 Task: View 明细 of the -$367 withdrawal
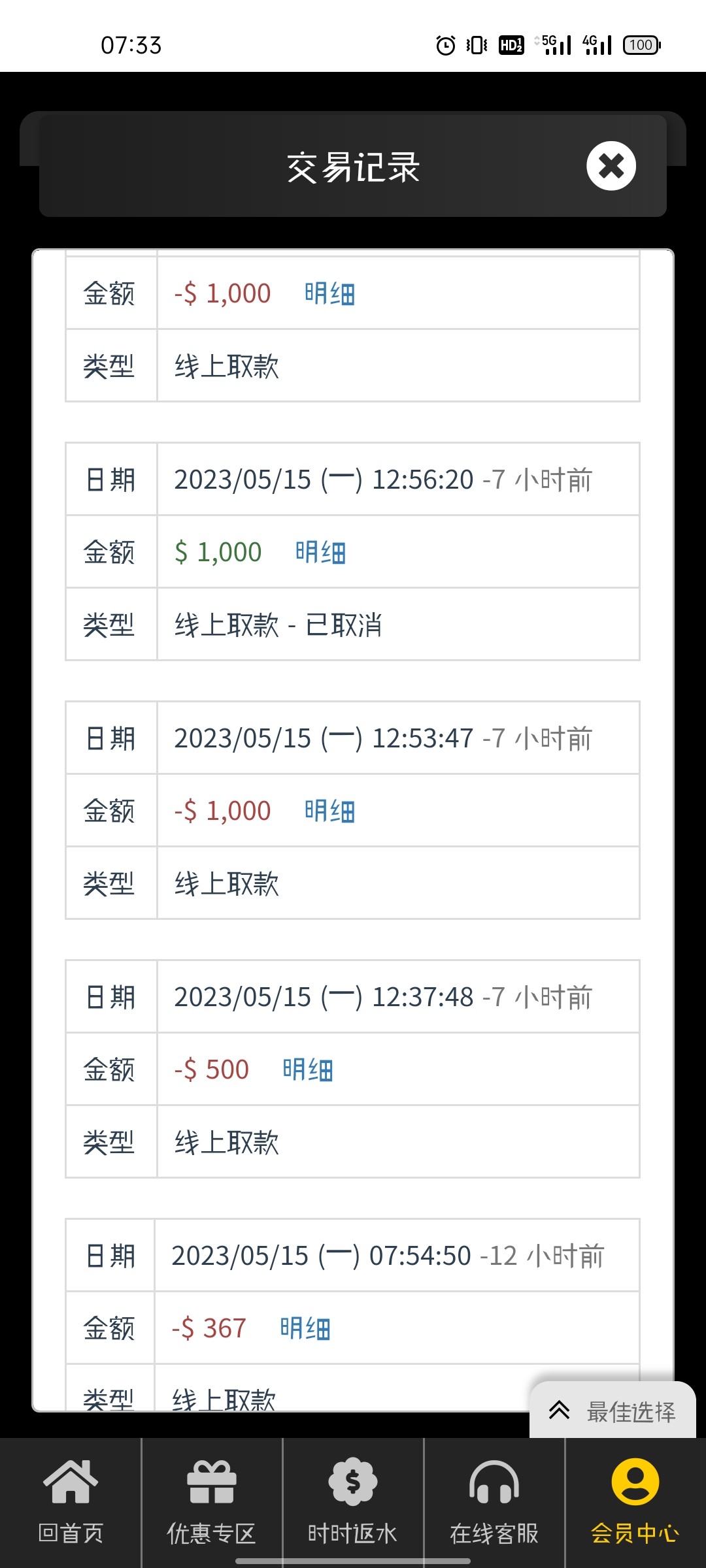coord(305,1328)
